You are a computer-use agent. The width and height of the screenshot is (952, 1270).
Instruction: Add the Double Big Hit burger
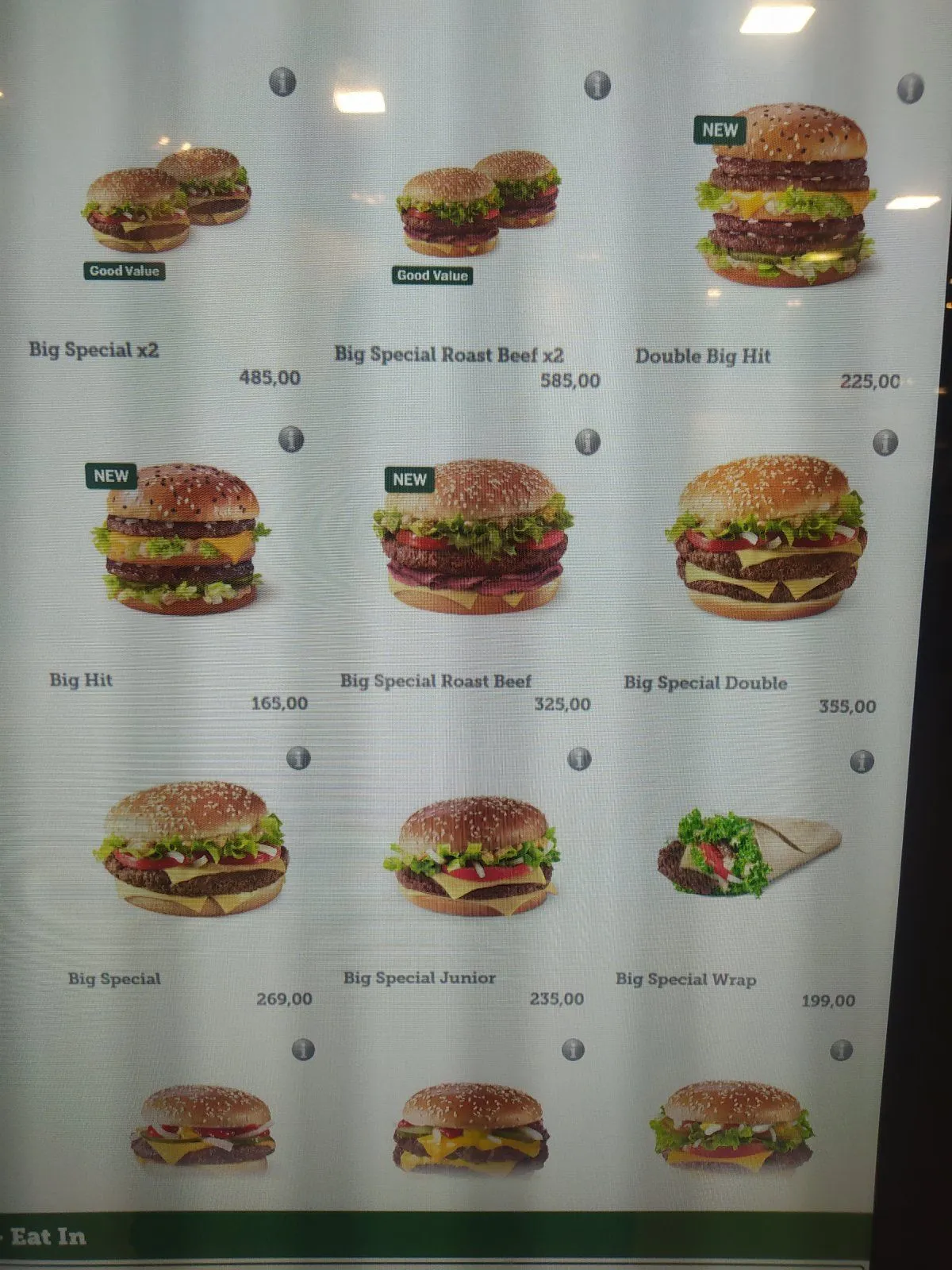785,197
